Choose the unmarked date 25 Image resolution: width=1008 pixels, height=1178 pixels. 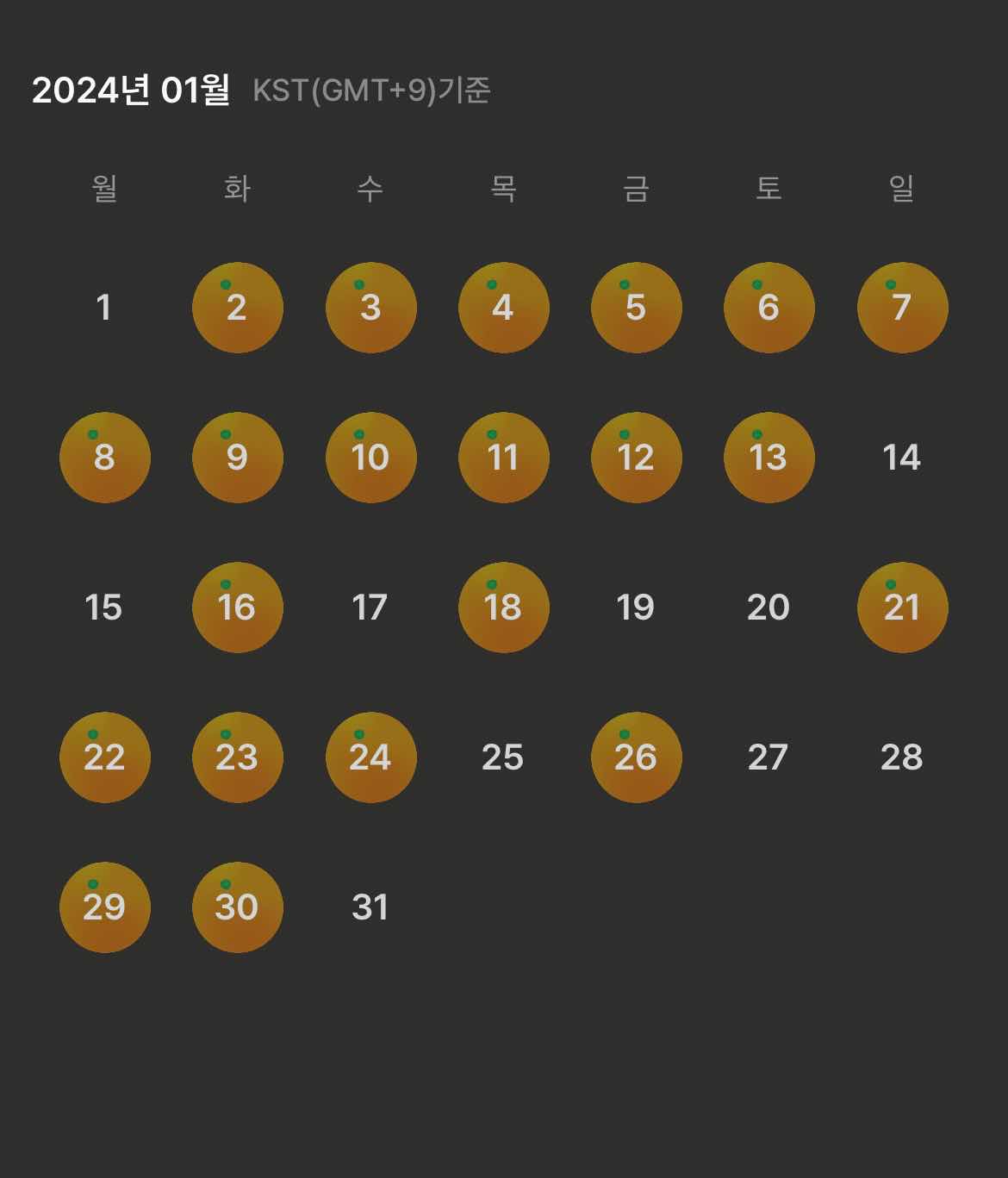pos(503,757)
